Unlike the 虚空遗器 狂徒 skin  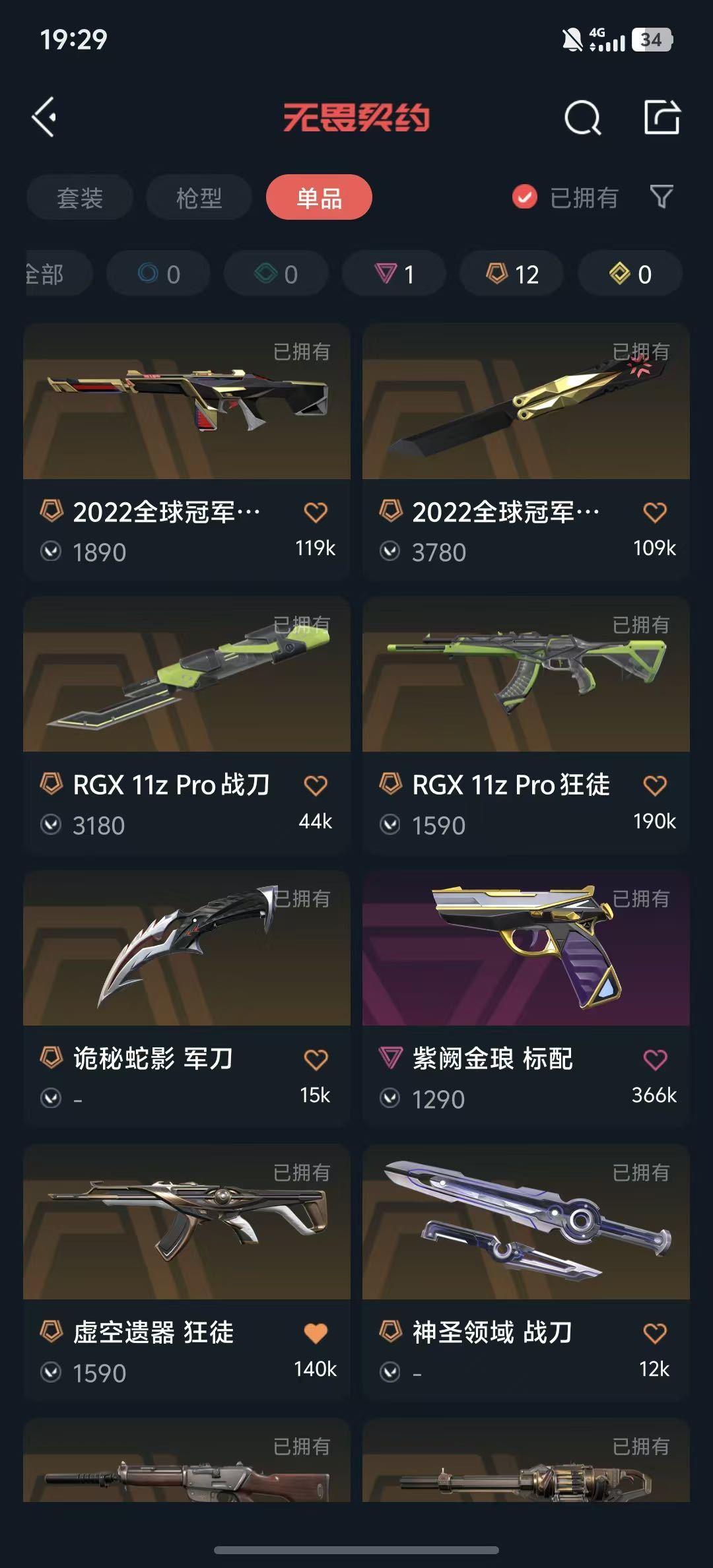[x=316, y=1334]
